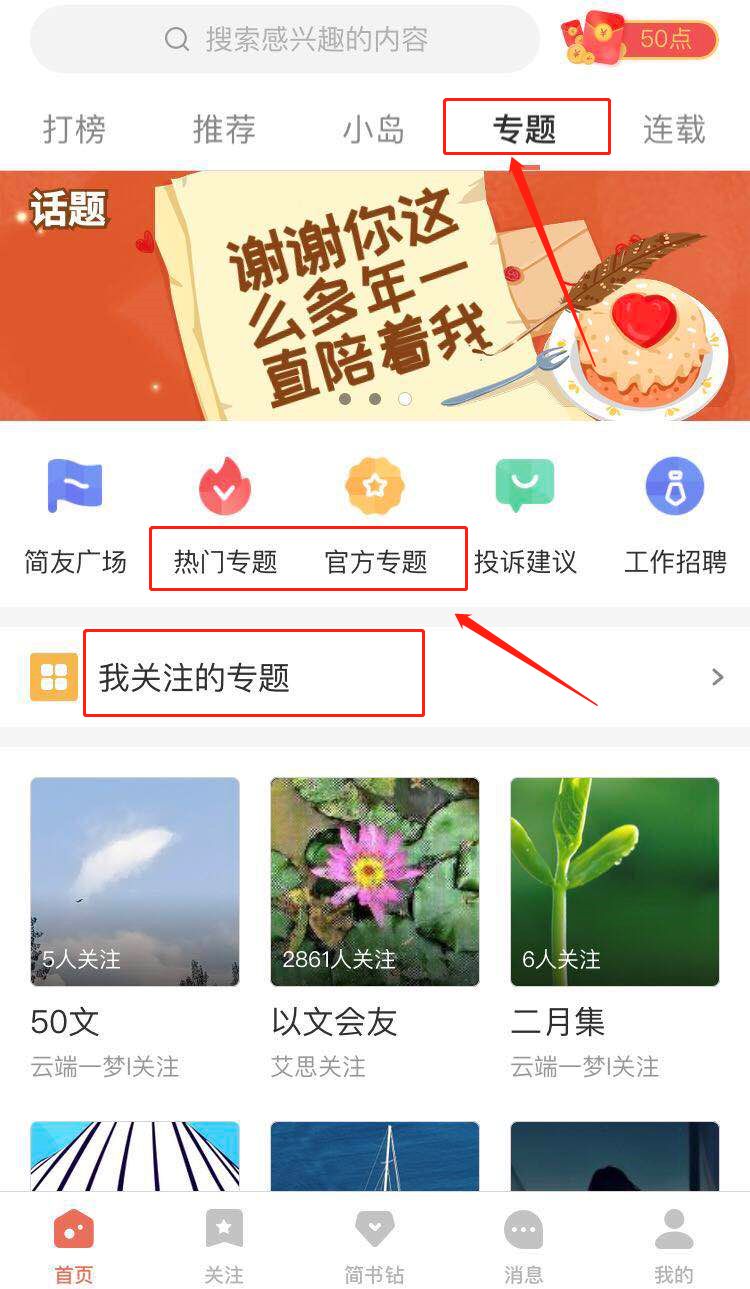The image size is (750, 1289).
Task: Switch to the 推荐 tab
Action: (224, 129)
